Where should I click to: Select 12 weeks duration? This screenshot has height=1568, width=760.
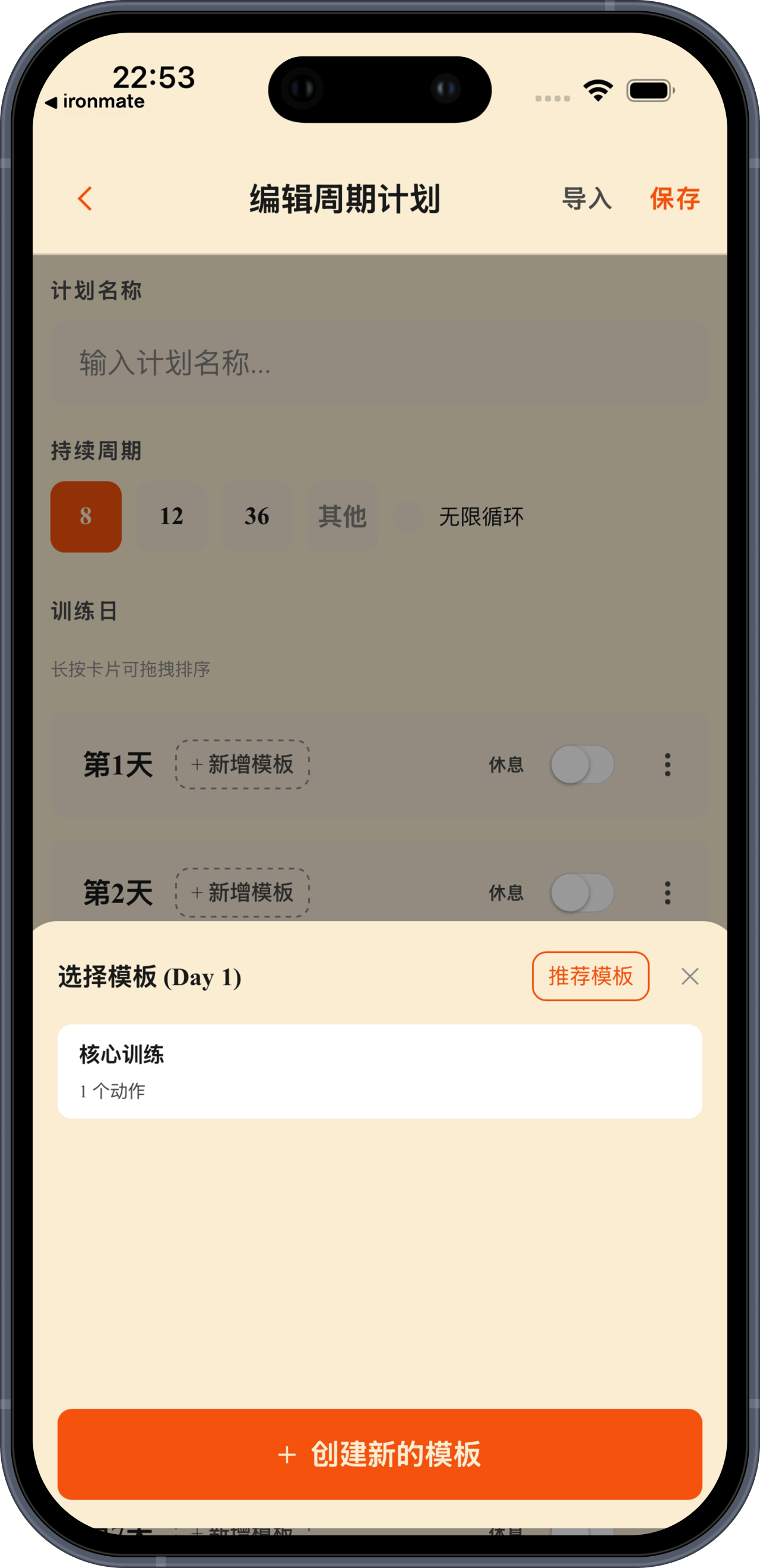coord(171,517)
